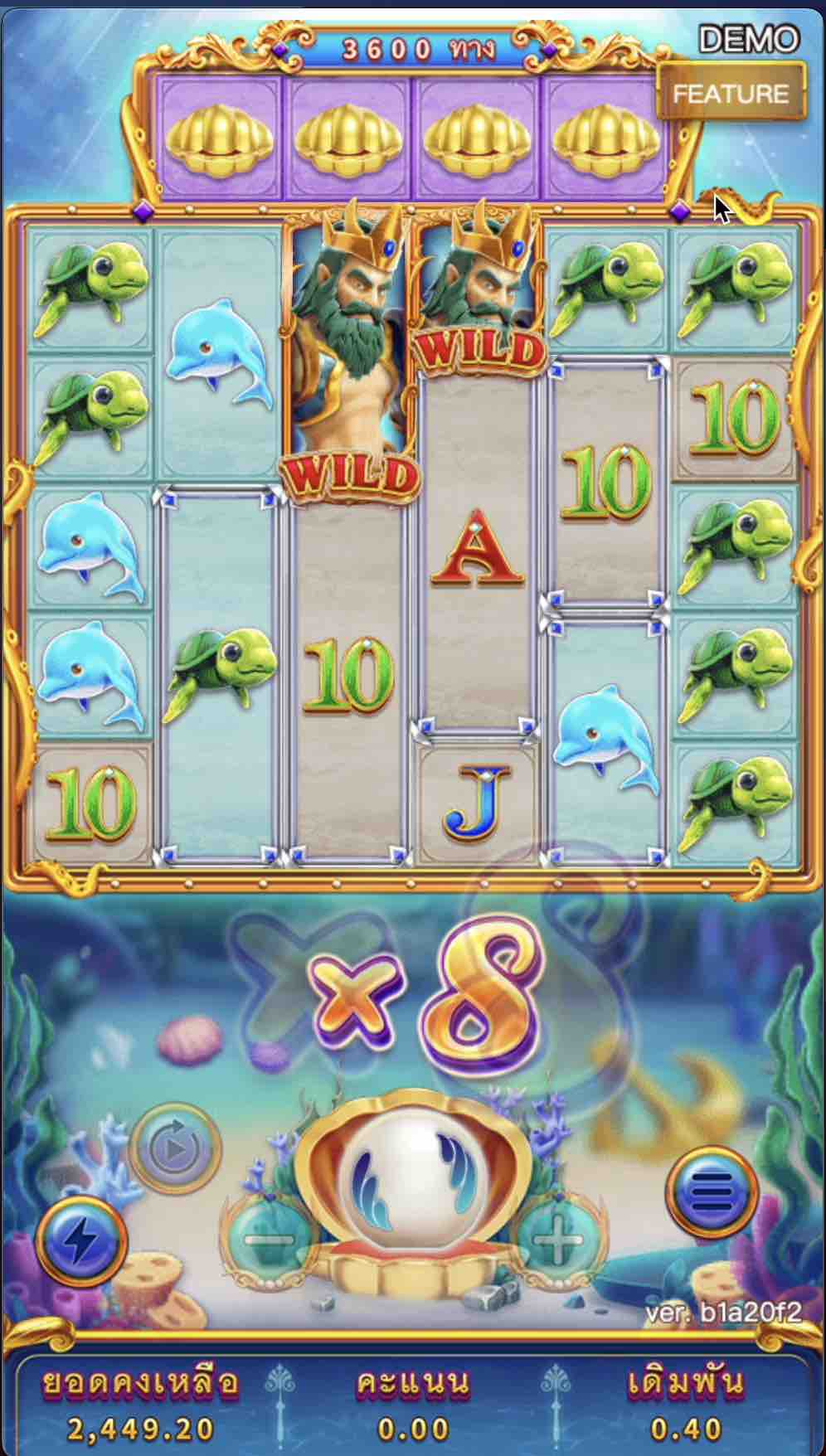Decrease the bet with the minus button
The image size is (826, 1456).
[269, 1240]
